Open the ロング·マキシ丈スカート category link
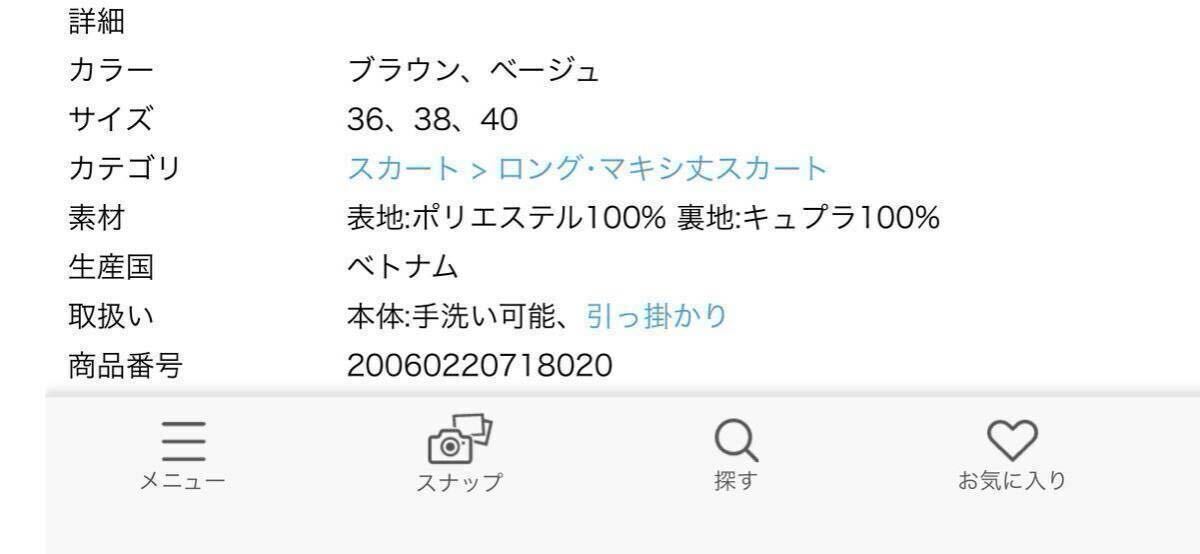This screenshot has height=554, width=1200. click(662, 168)
